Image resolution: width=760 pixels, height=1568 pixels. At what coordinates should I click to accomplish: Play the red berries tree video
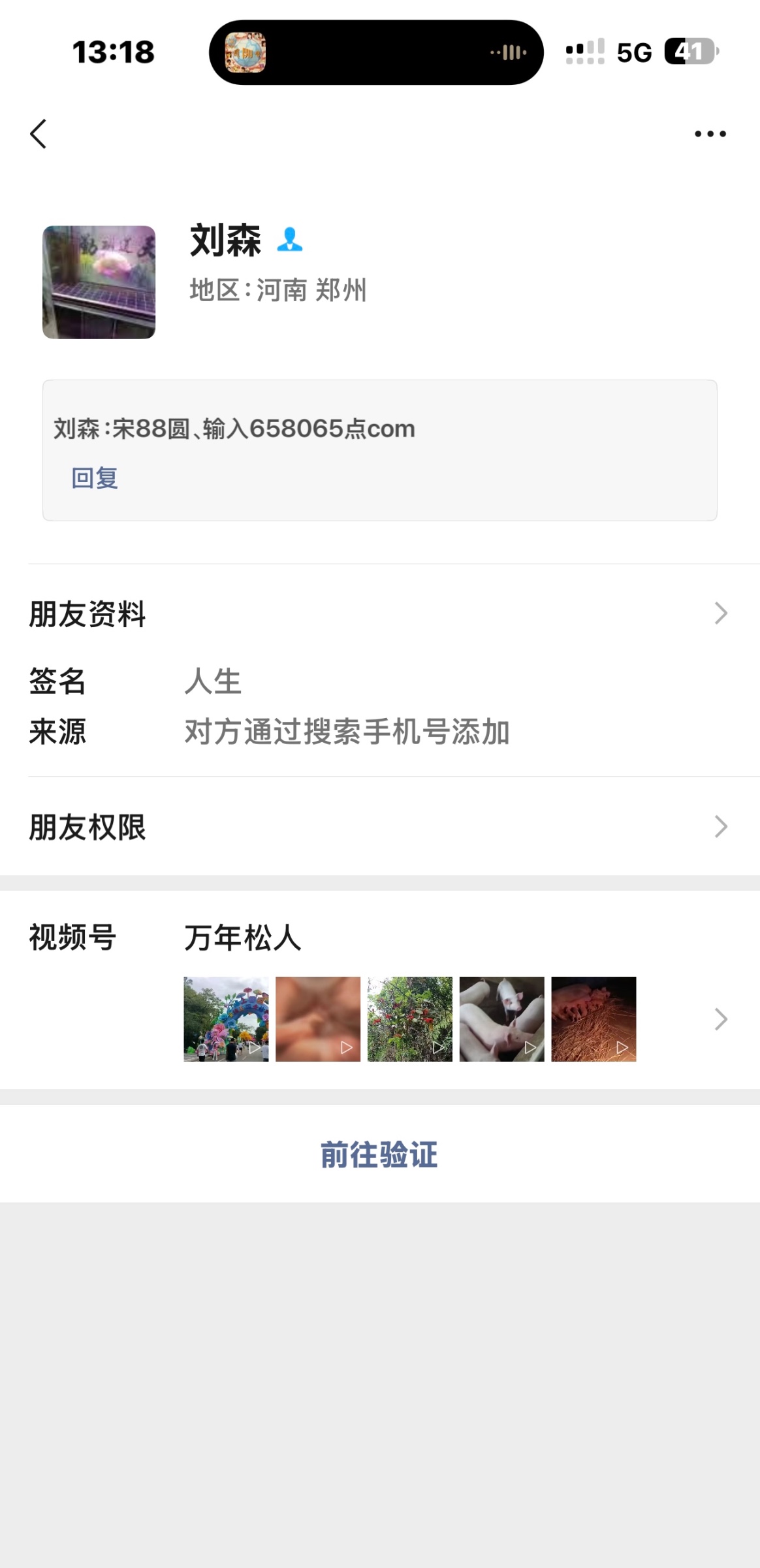pyautogui.click(x=409, y=1019)
